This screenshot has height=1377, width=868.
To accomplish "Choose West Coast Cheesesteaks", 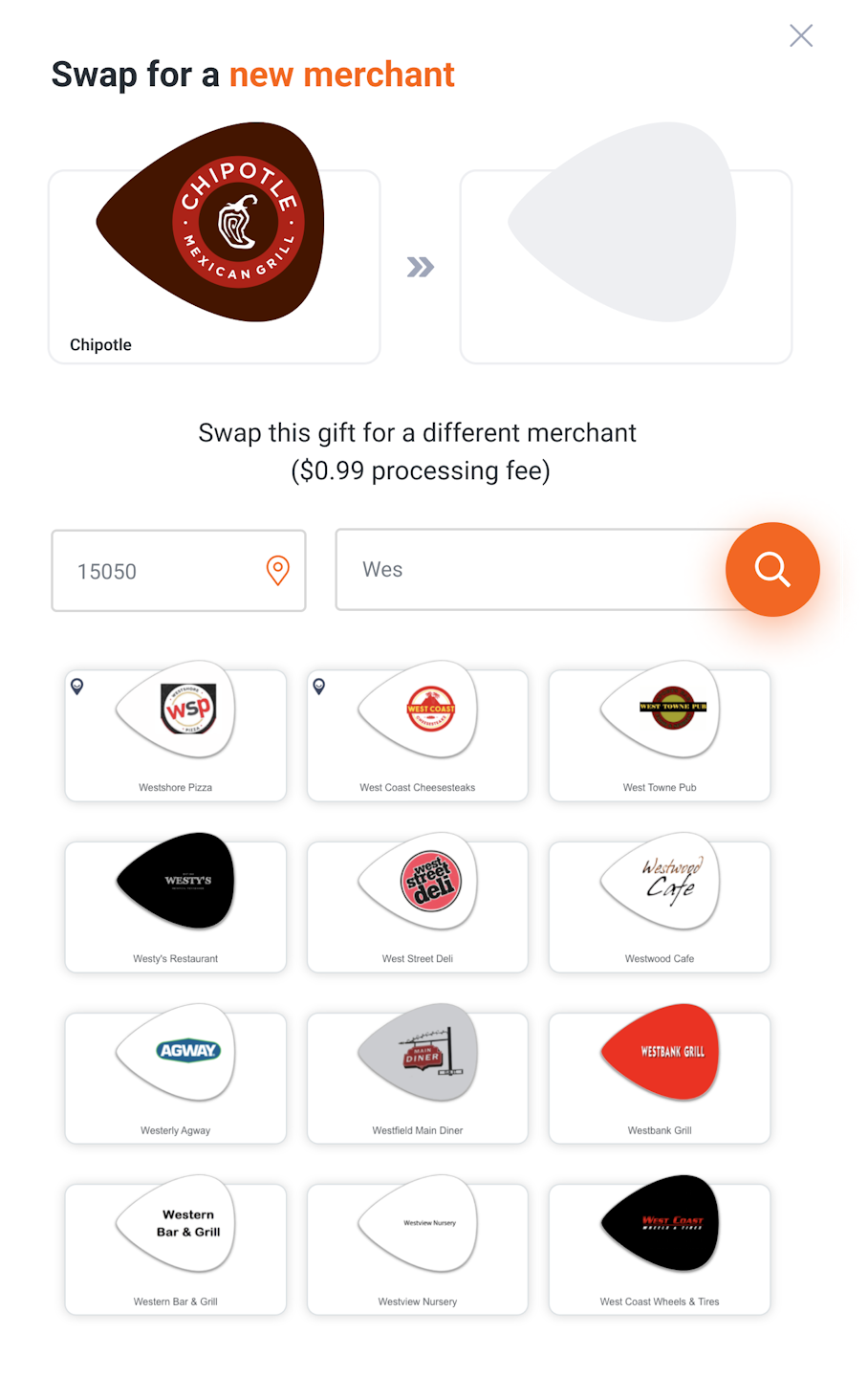I will coord(418,734).
